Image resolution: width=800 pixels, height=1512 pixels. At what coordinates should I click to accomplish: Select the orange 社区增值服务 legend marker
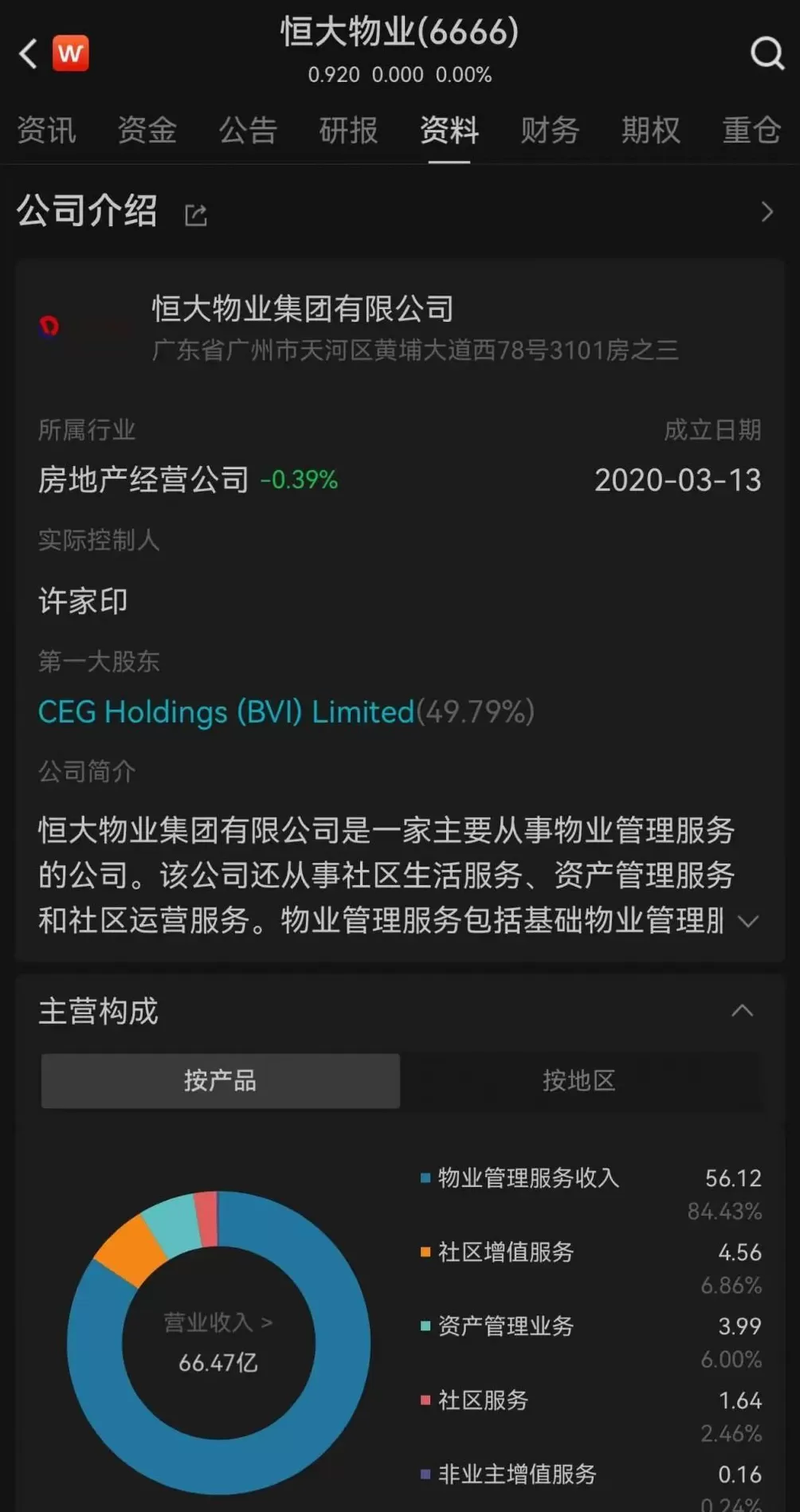[x=424, y=1252]
